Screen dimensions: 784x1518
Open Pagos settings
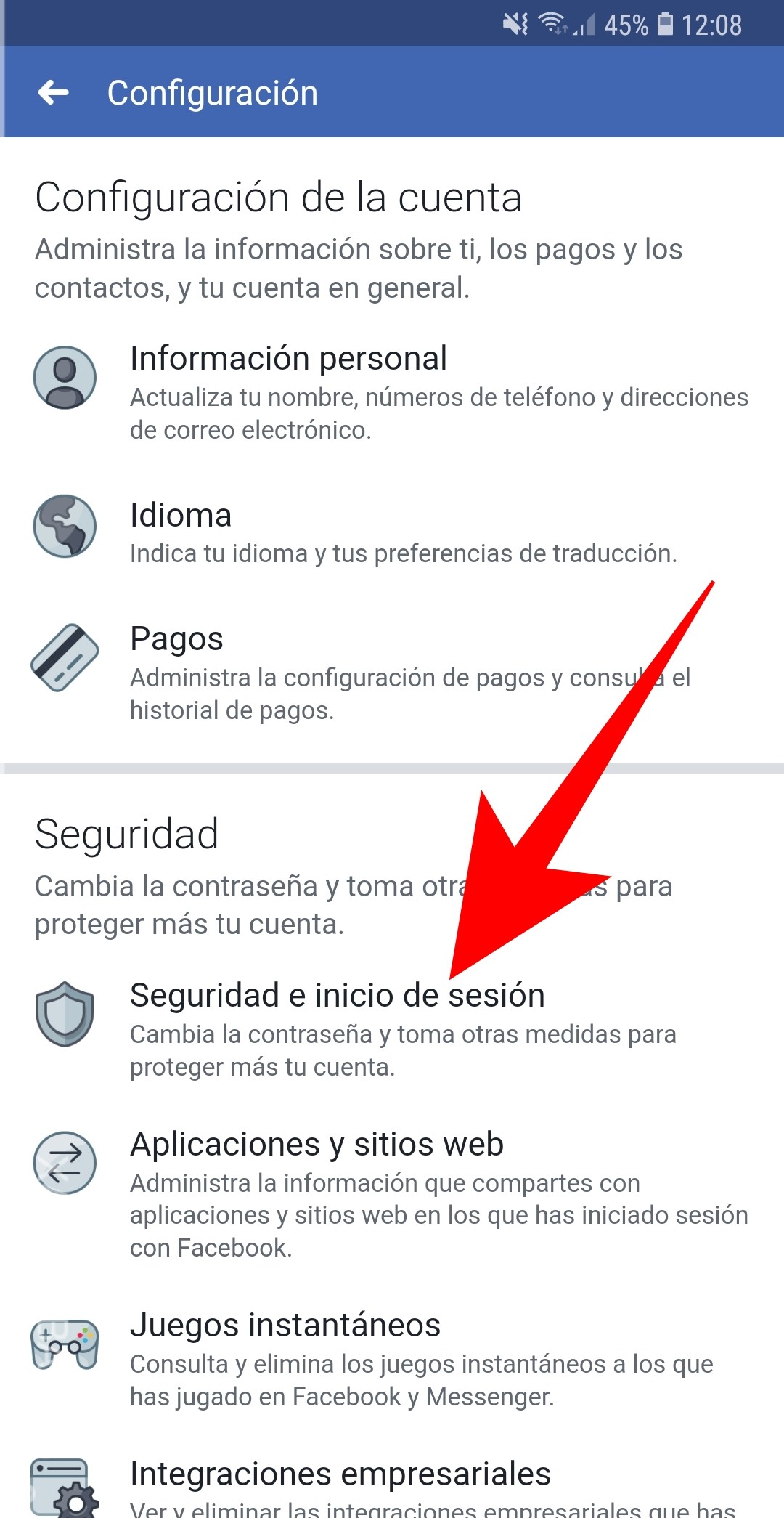[176, 639]
